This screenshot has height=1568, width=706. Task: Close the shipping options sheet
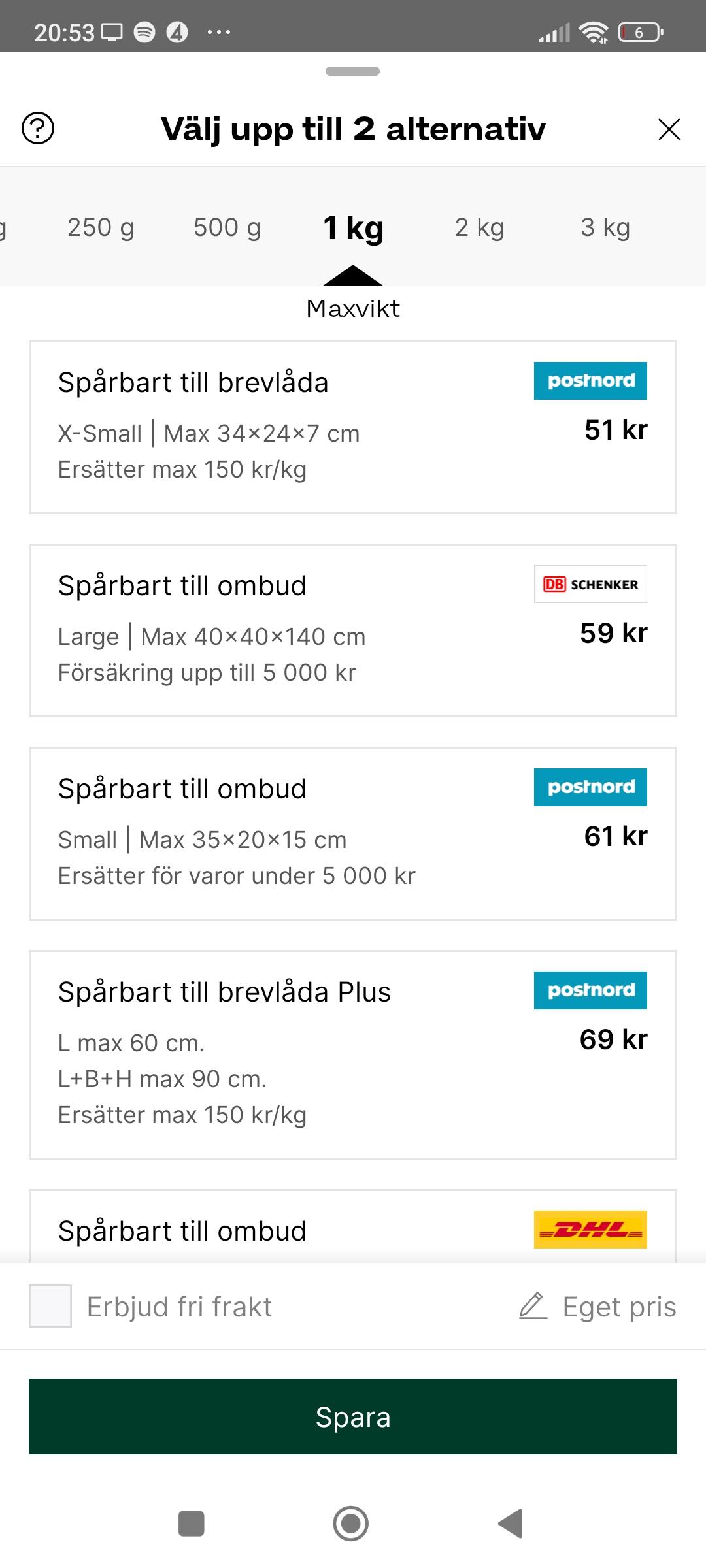tap(669, 129)
